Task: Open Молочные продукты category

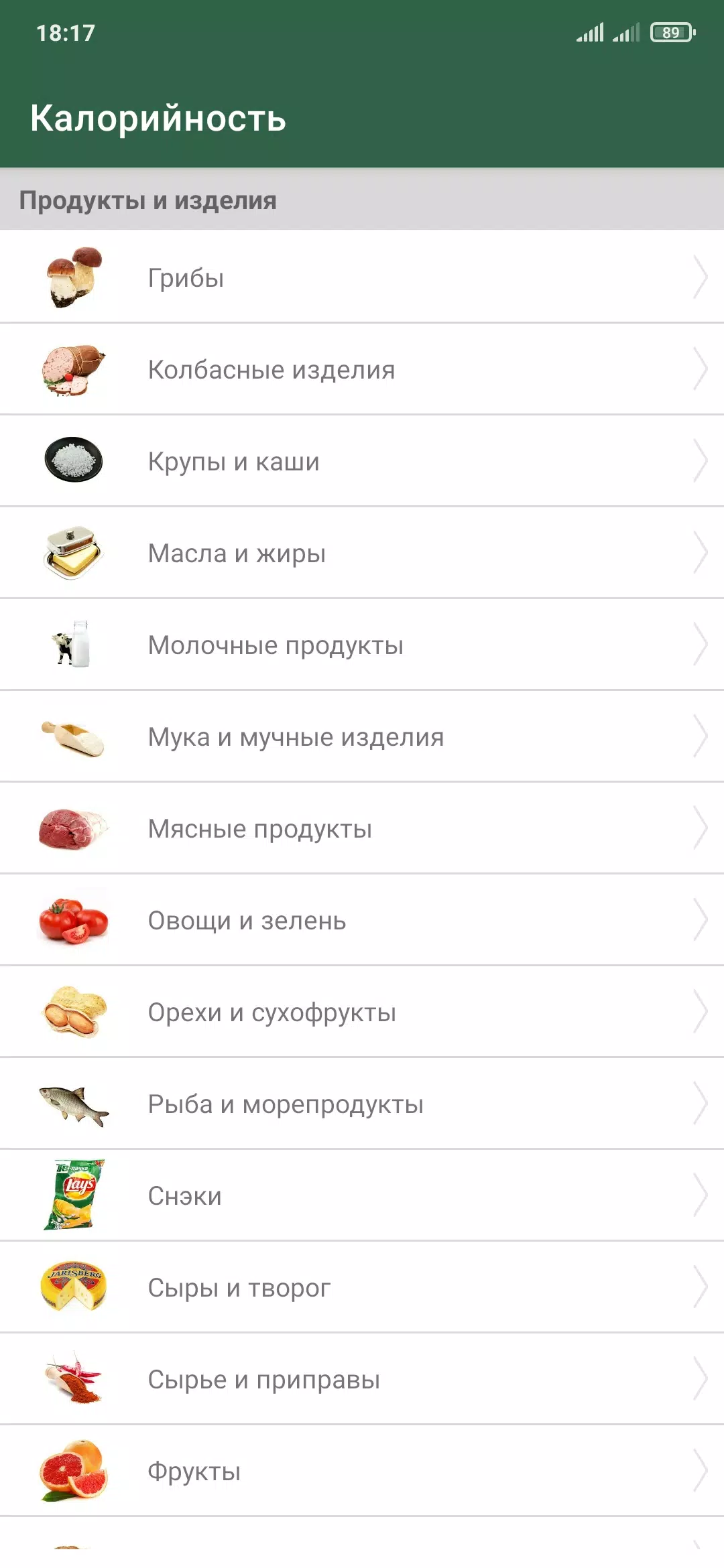Action: click(362, 645)
